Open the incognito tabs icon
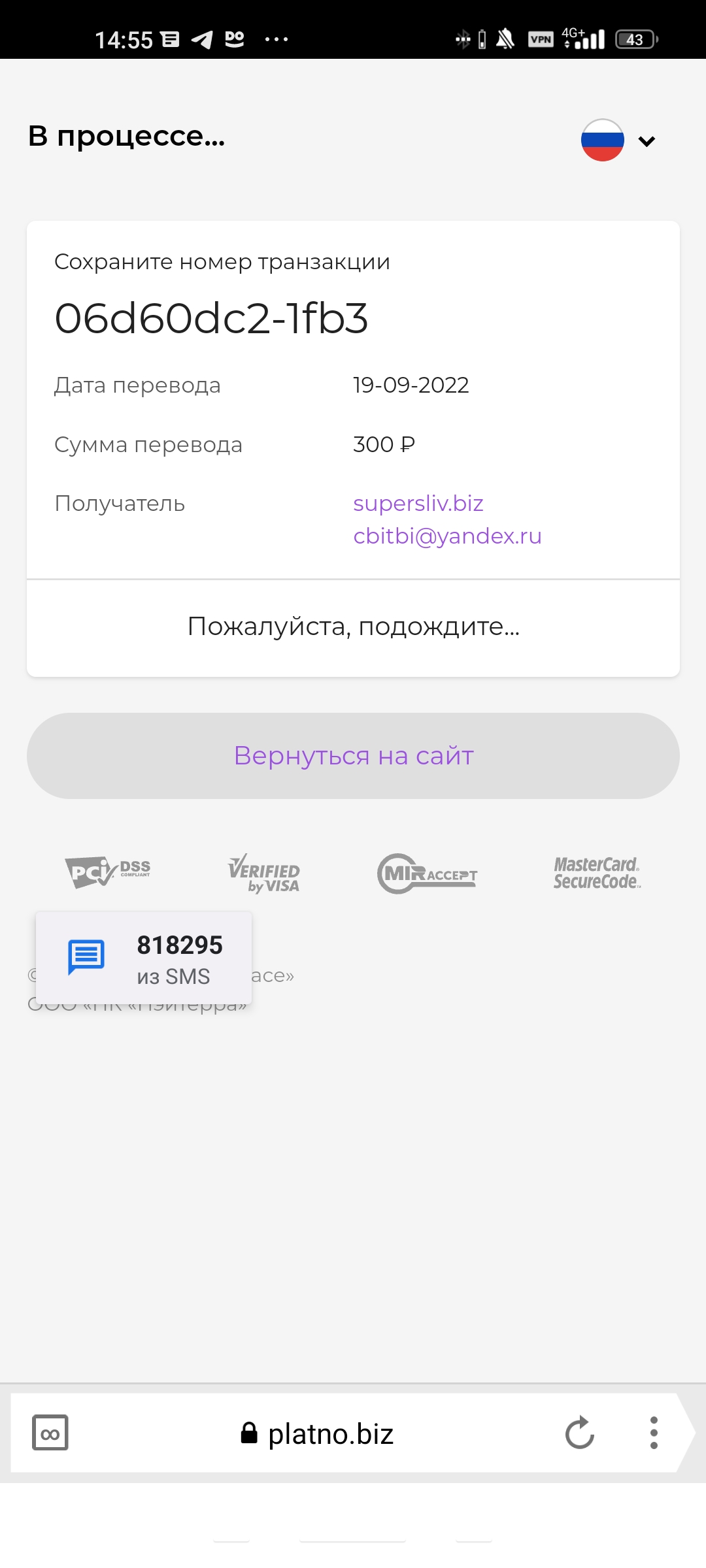This screenshot has height=1568, width=706. [50, 1433]
